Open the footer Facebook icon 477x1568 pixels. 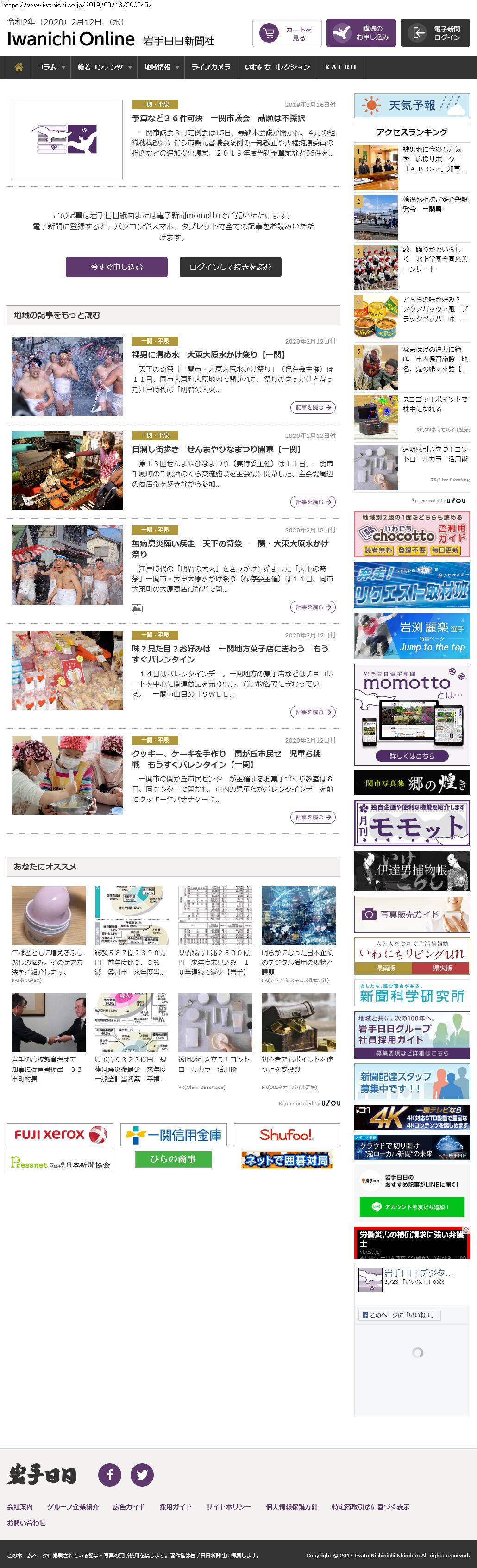coord(110,1474)
